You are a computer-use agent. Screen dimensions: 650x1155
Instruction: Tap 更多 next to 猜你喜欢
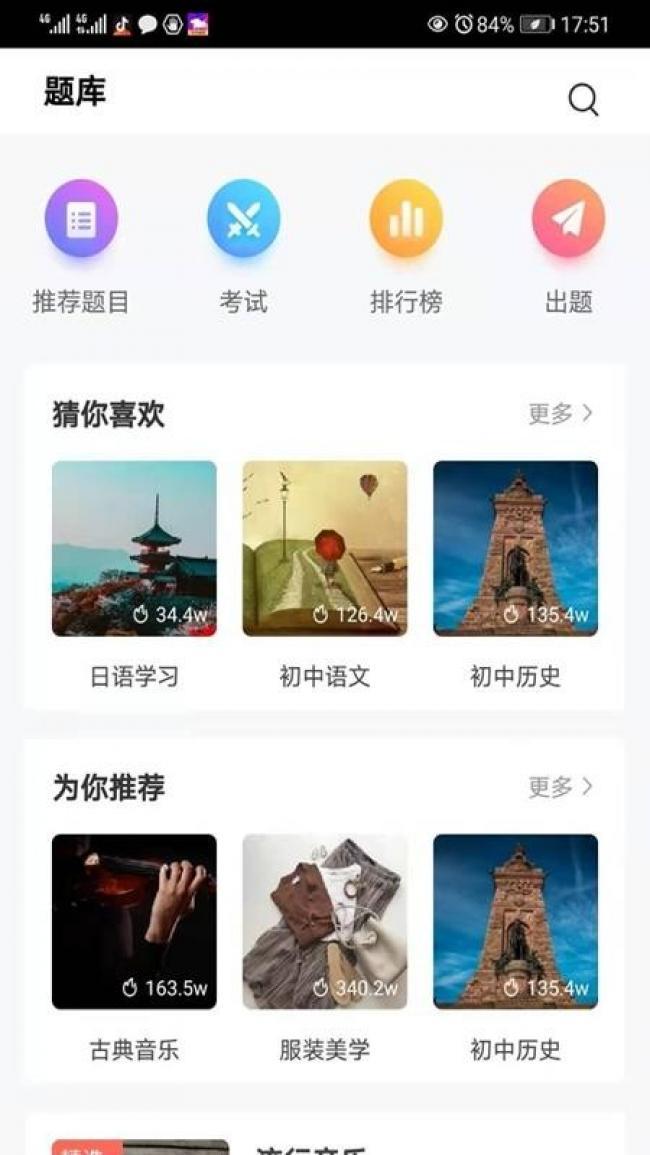click(560, 414)
